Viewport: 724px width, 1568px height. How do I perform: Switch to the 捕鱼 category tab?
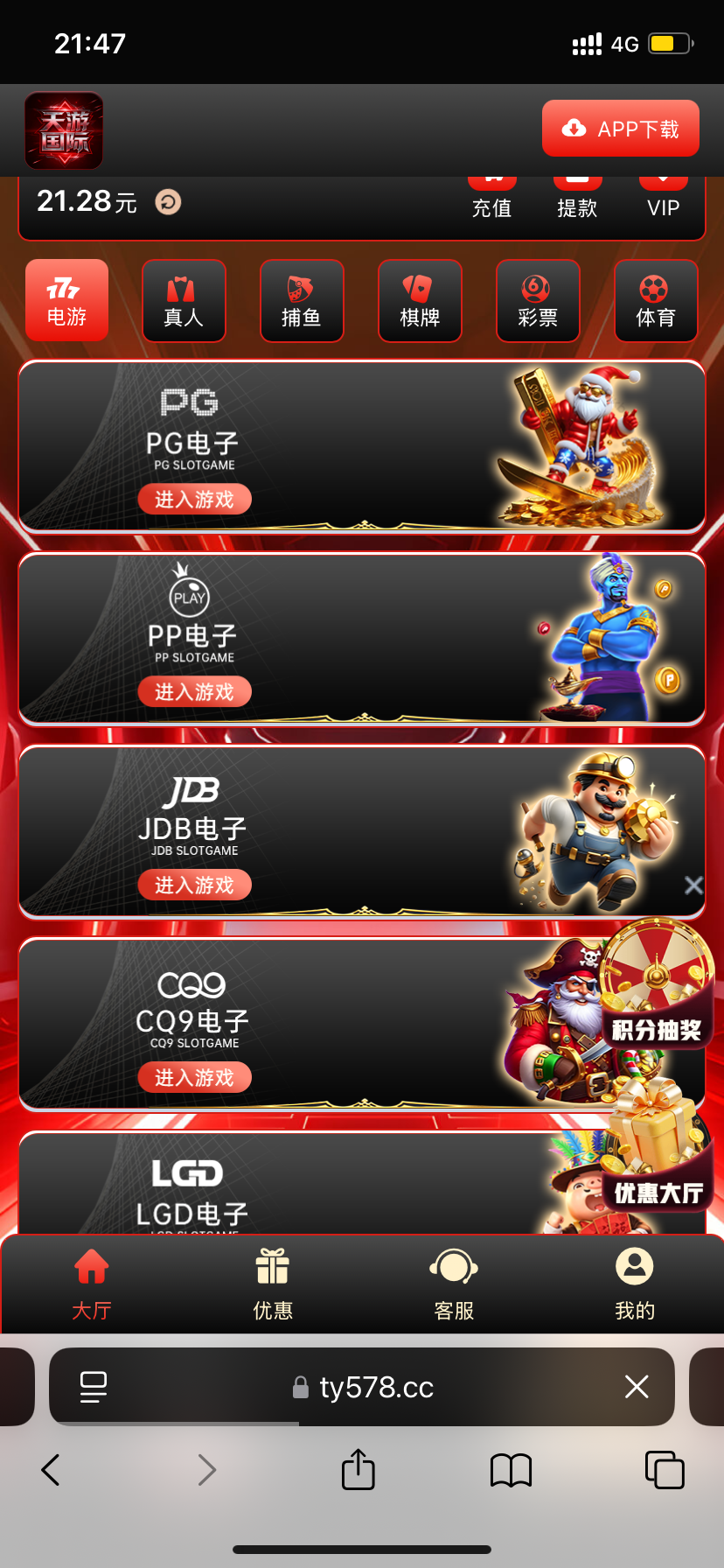[x=302, y=301]
